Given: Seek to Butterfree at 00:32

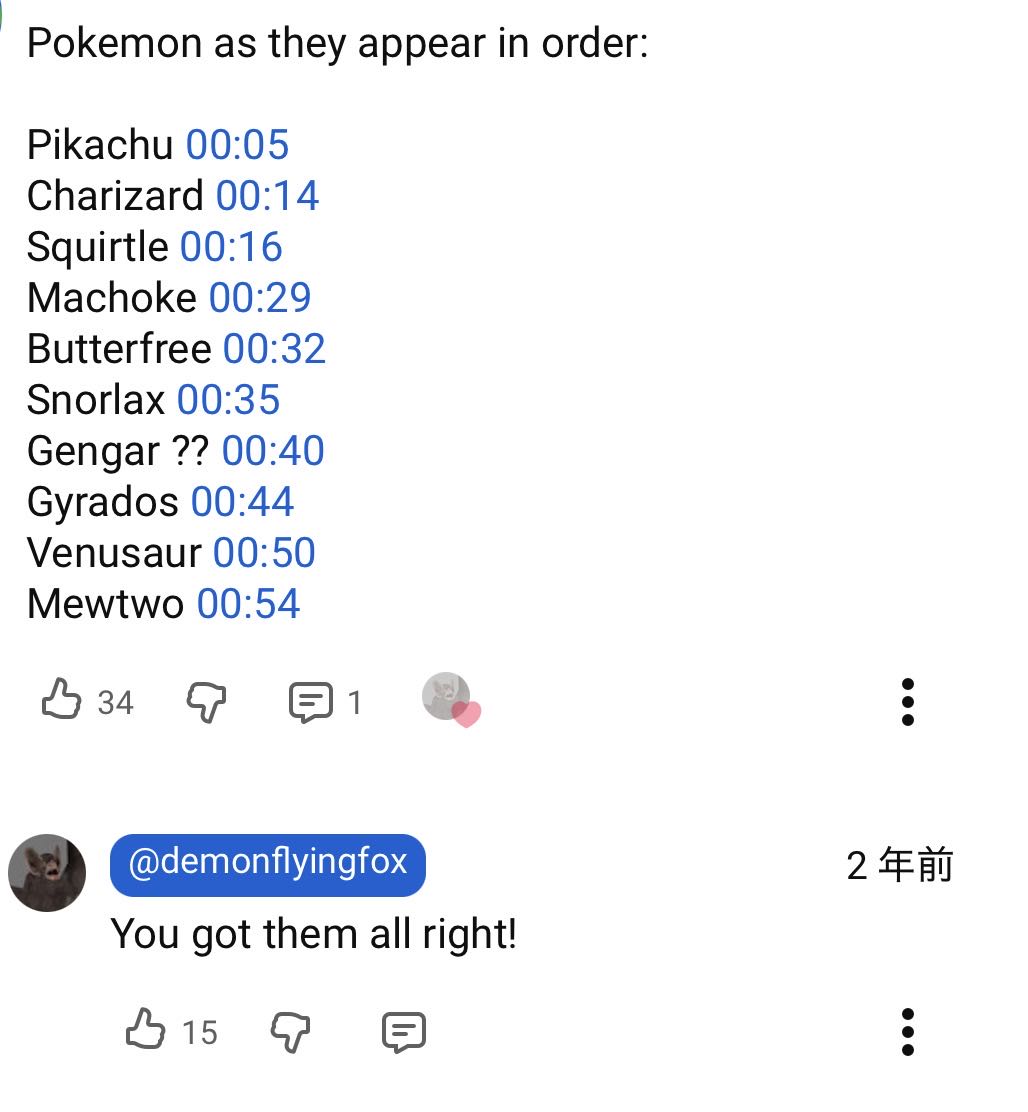Looking at the screenshot, I should coord(274,349).
